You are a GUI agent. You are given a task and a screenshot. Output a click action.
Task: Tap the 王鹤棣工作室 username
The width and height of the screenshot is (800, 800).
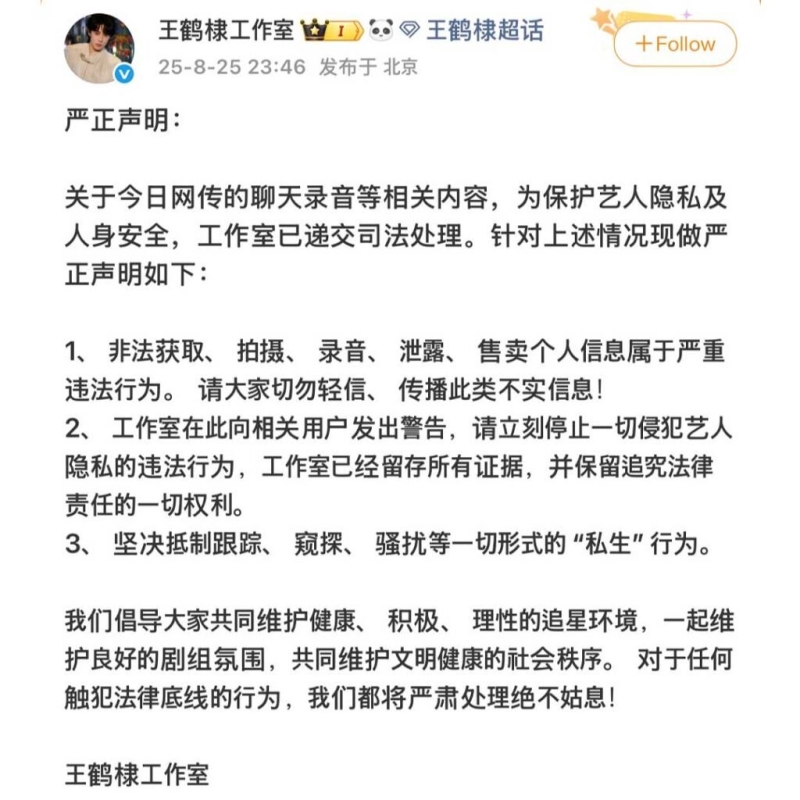226,30
